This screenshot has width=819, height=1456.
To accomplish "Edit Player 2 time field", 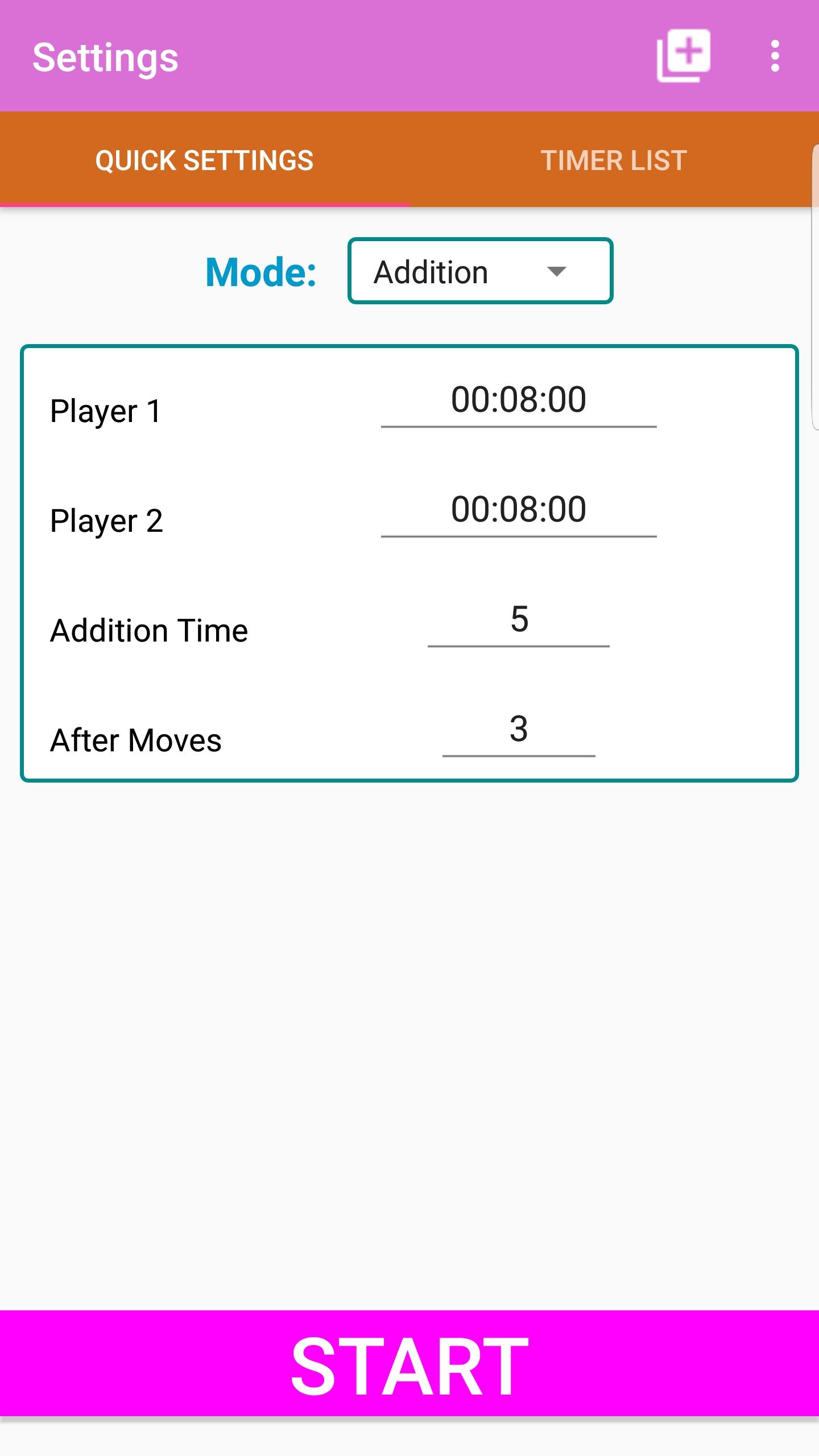I will [x=518, y=510].
